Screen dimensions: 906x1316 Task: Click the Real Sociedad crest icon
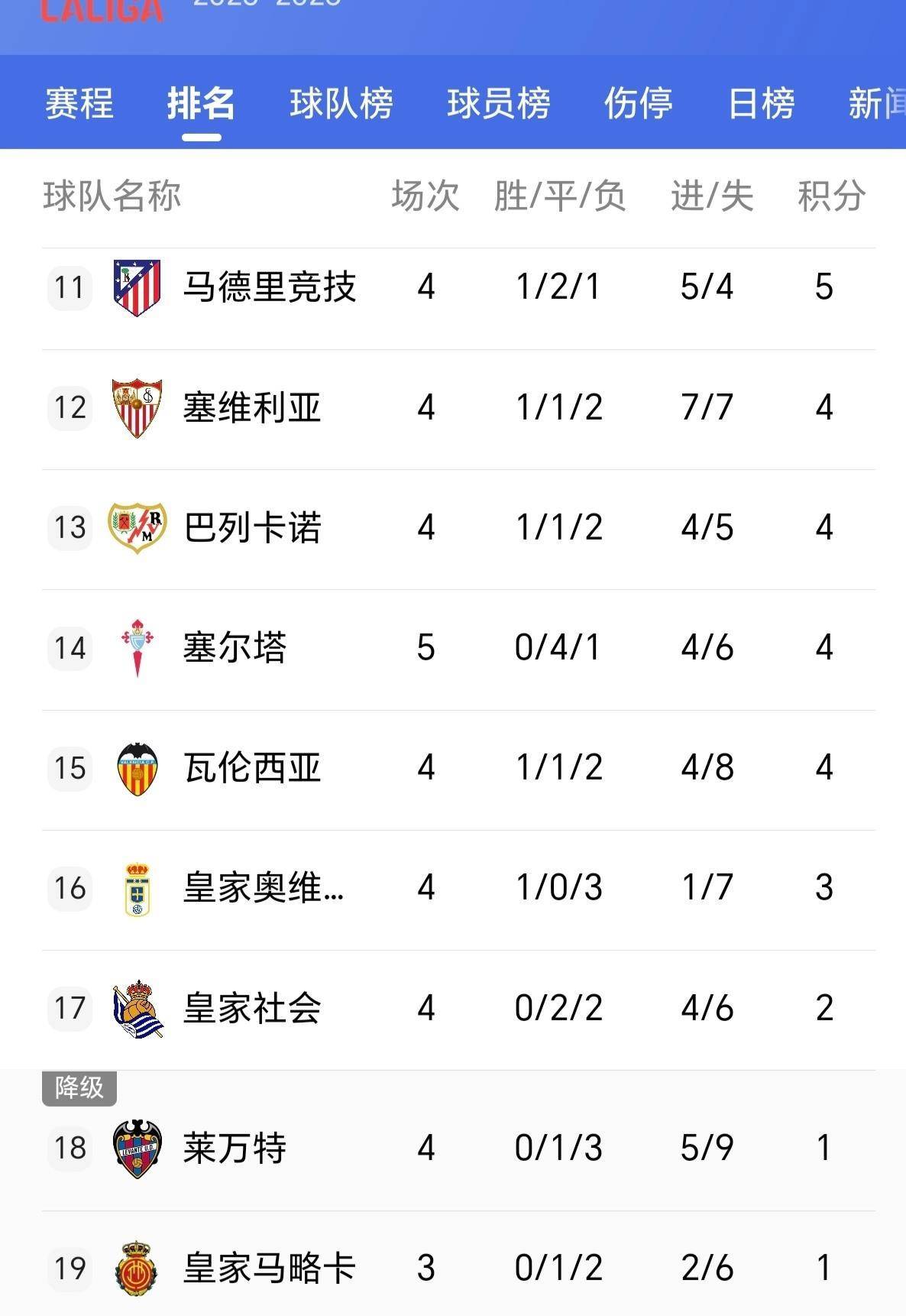[x=138, y=1009]
